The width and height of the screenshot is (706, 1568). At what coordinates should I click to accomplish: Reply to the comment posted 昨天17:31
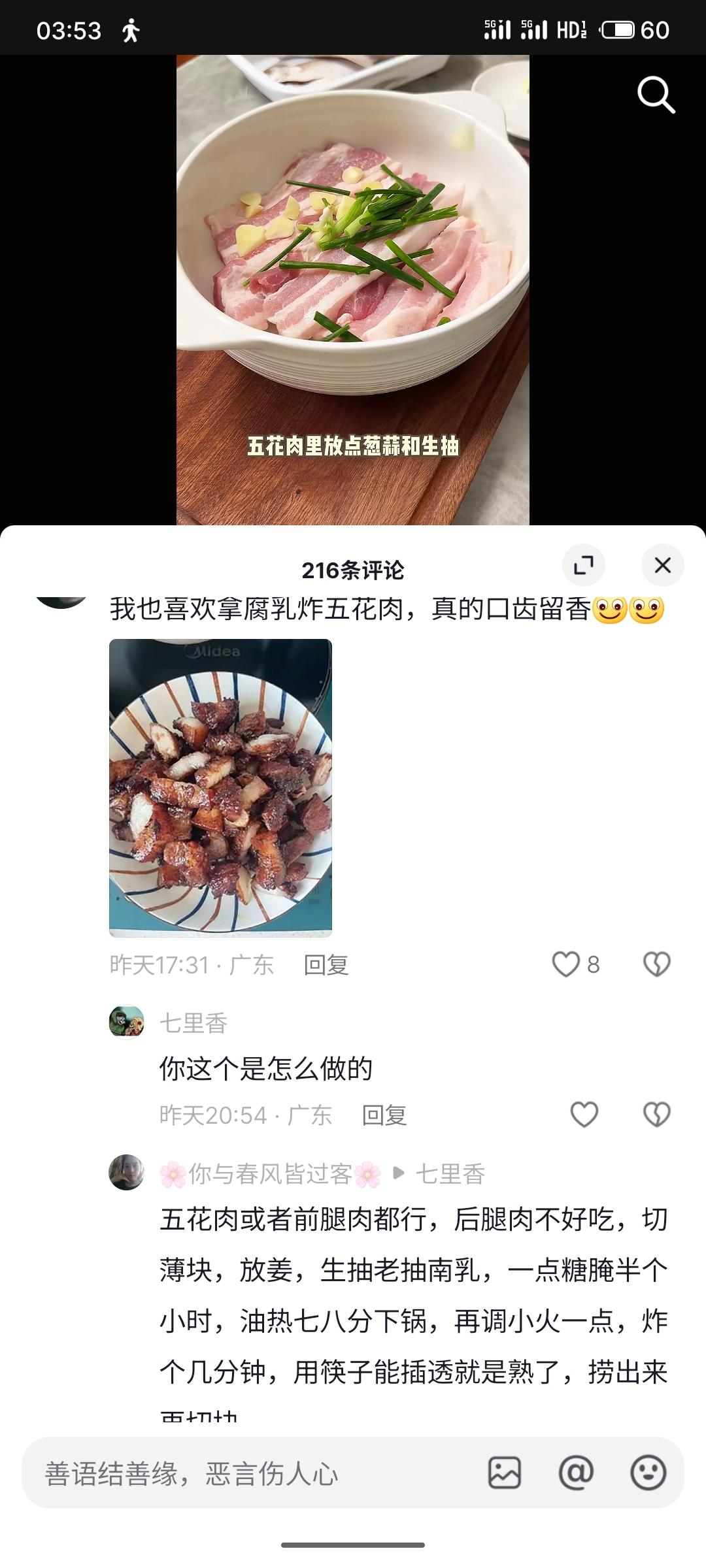click(326, 965)
